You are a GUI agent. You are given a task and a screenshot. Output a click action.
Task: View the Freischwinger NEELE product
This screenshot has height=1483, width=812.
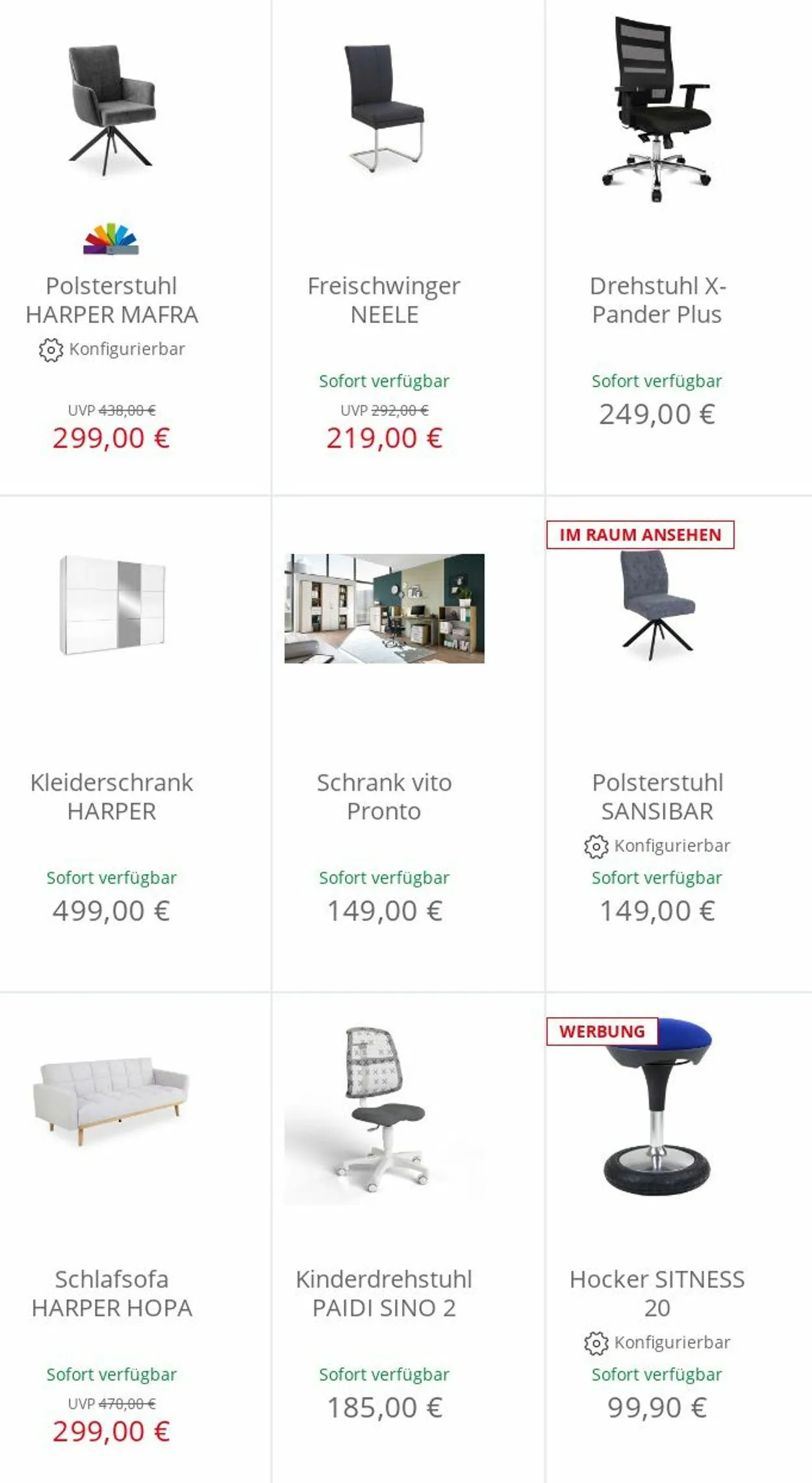[384, 300]
